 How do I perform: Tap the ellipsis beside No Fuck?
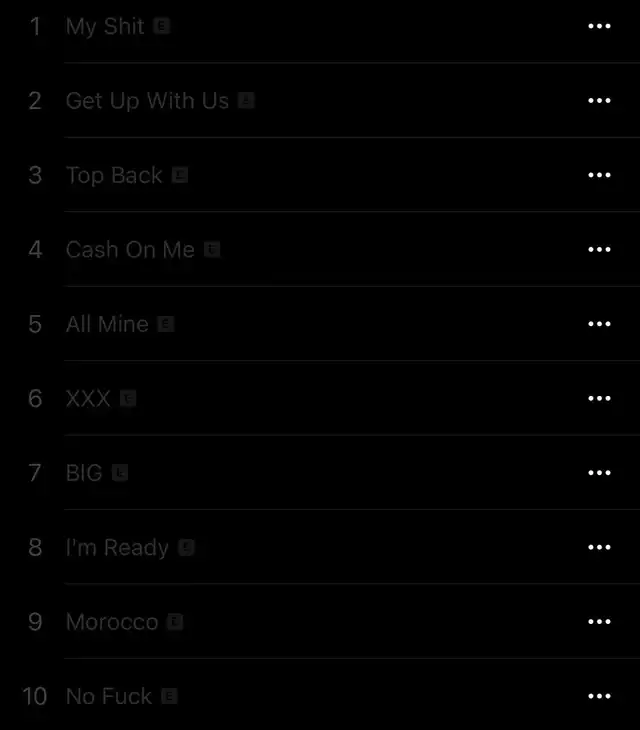click(x=599, y=696)
